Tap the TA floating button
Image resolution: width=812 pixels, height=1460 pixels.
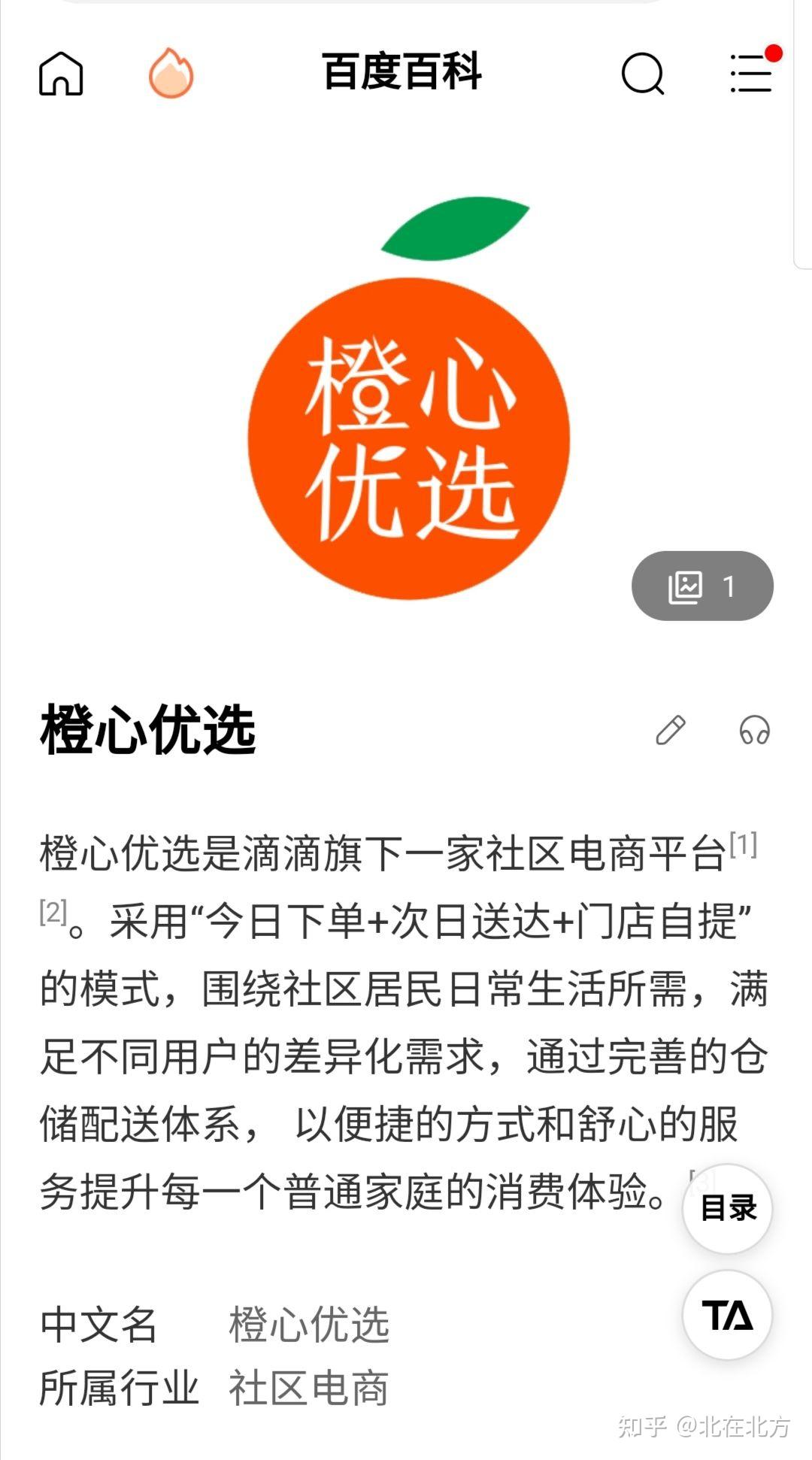tap(727, 1315)
